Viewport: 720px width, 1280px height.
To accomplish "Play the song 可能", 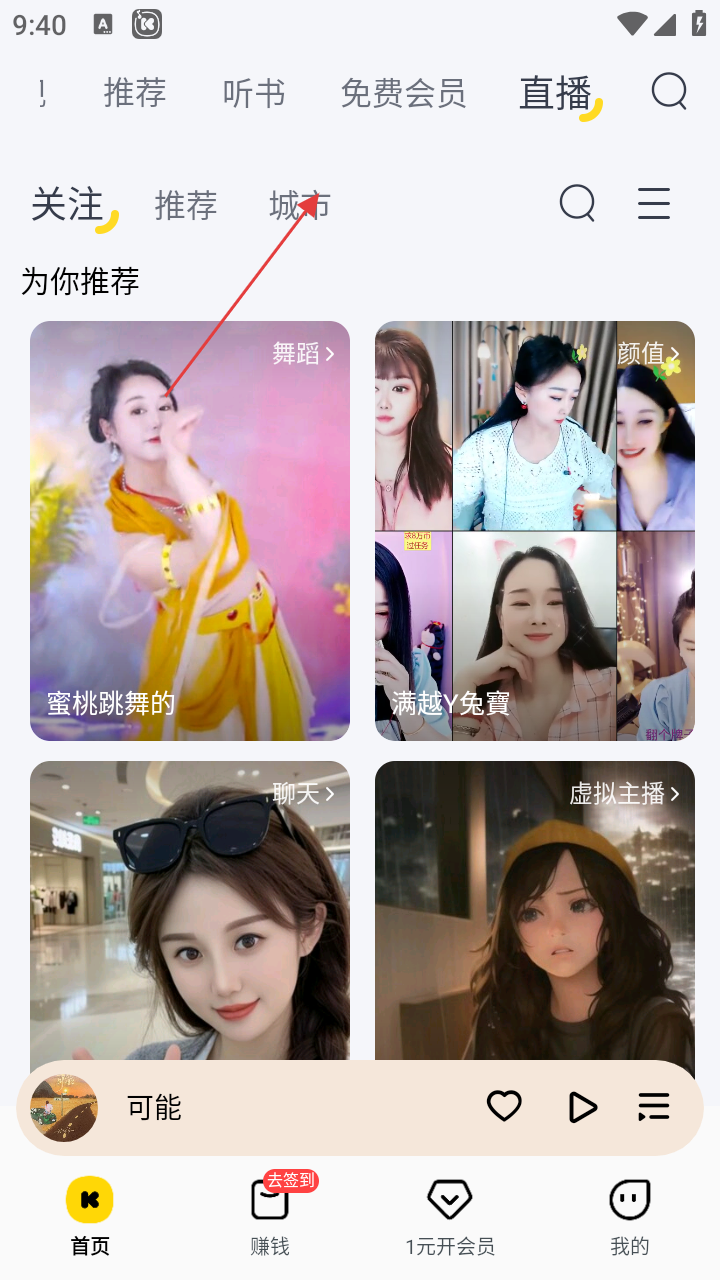I will pyautogui.click(x=582, y=1107).
